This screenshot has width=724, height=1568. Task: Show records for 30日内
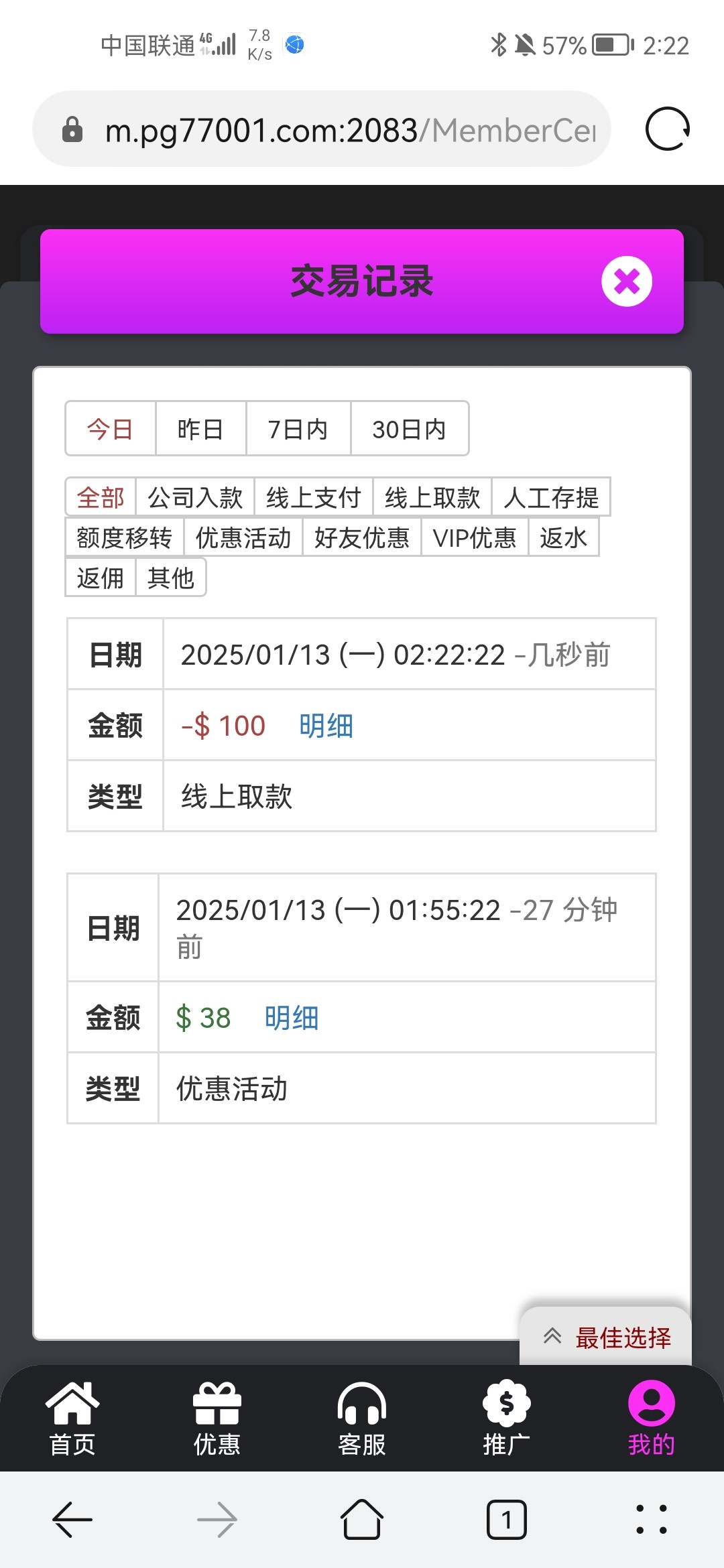point(409,429)
